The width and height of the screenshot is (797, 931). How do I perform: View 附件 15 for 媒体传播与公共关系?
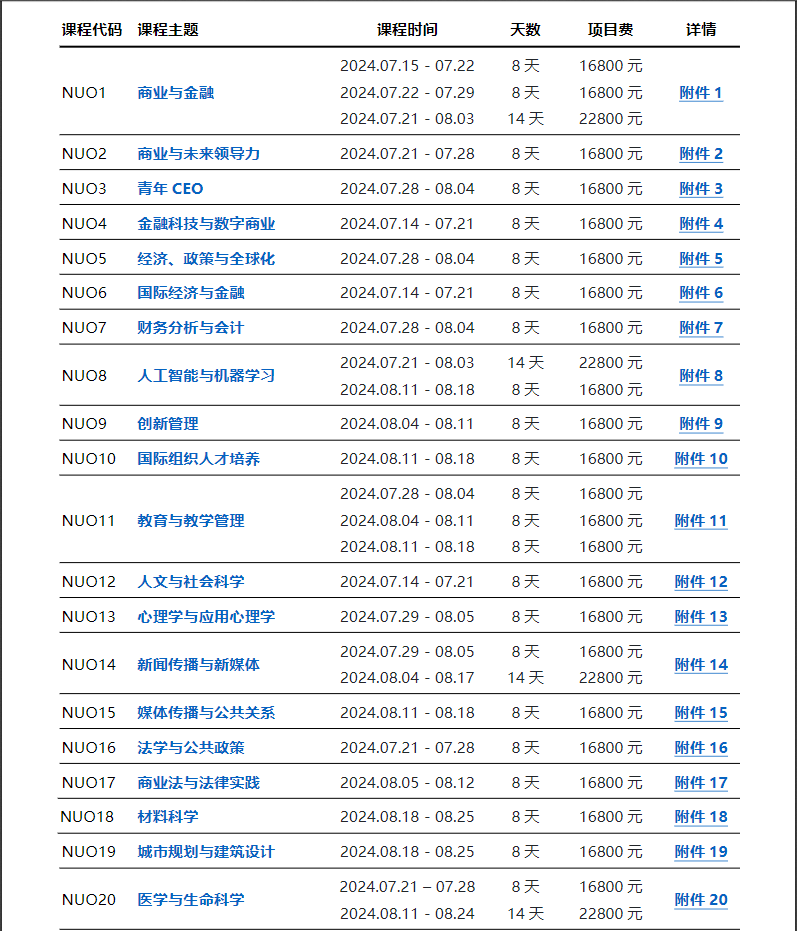point(700,713)
